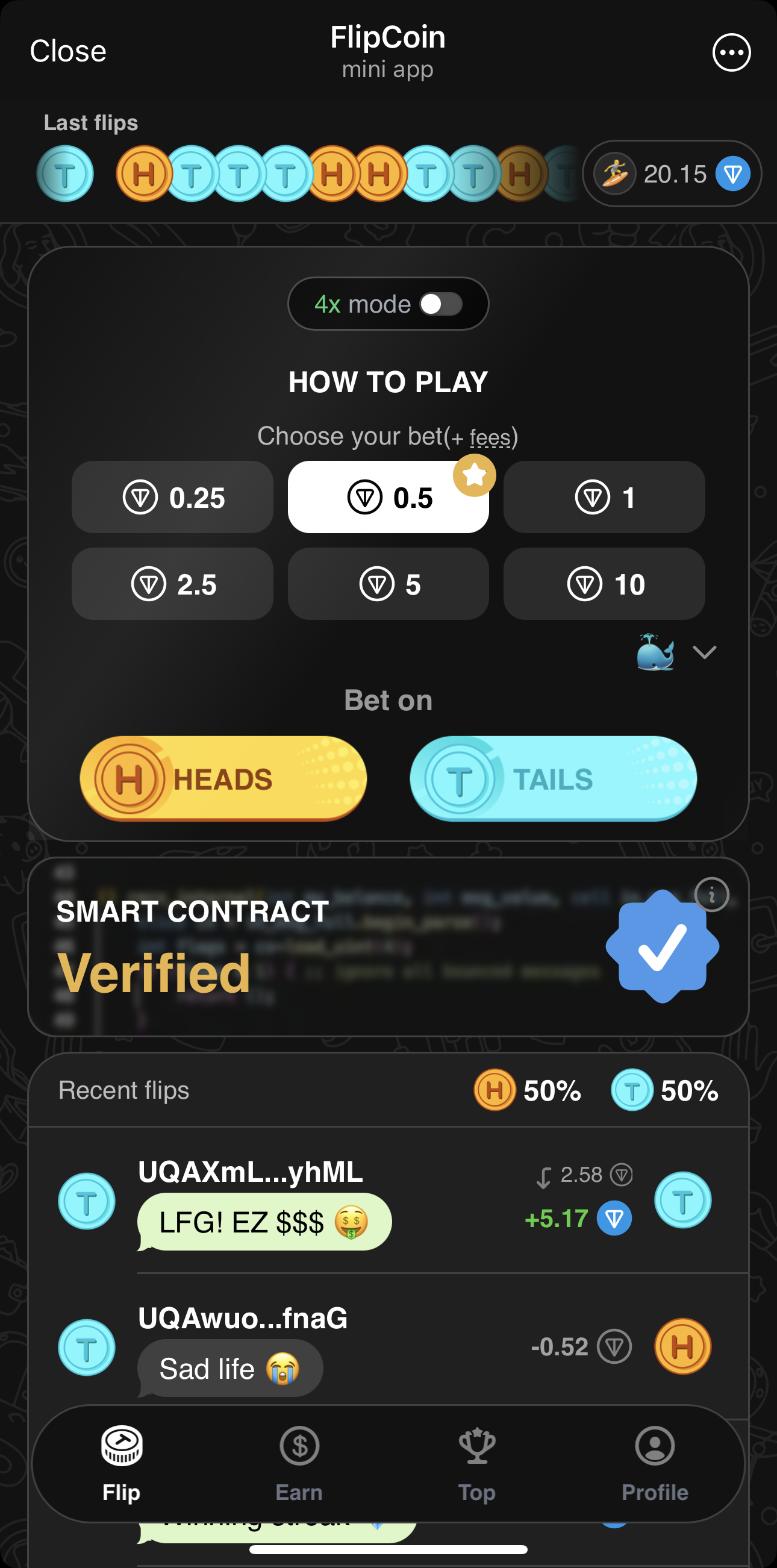Click the TON balance coin icon
This screenshot has width=777, height=1568.
coord(732,174)
